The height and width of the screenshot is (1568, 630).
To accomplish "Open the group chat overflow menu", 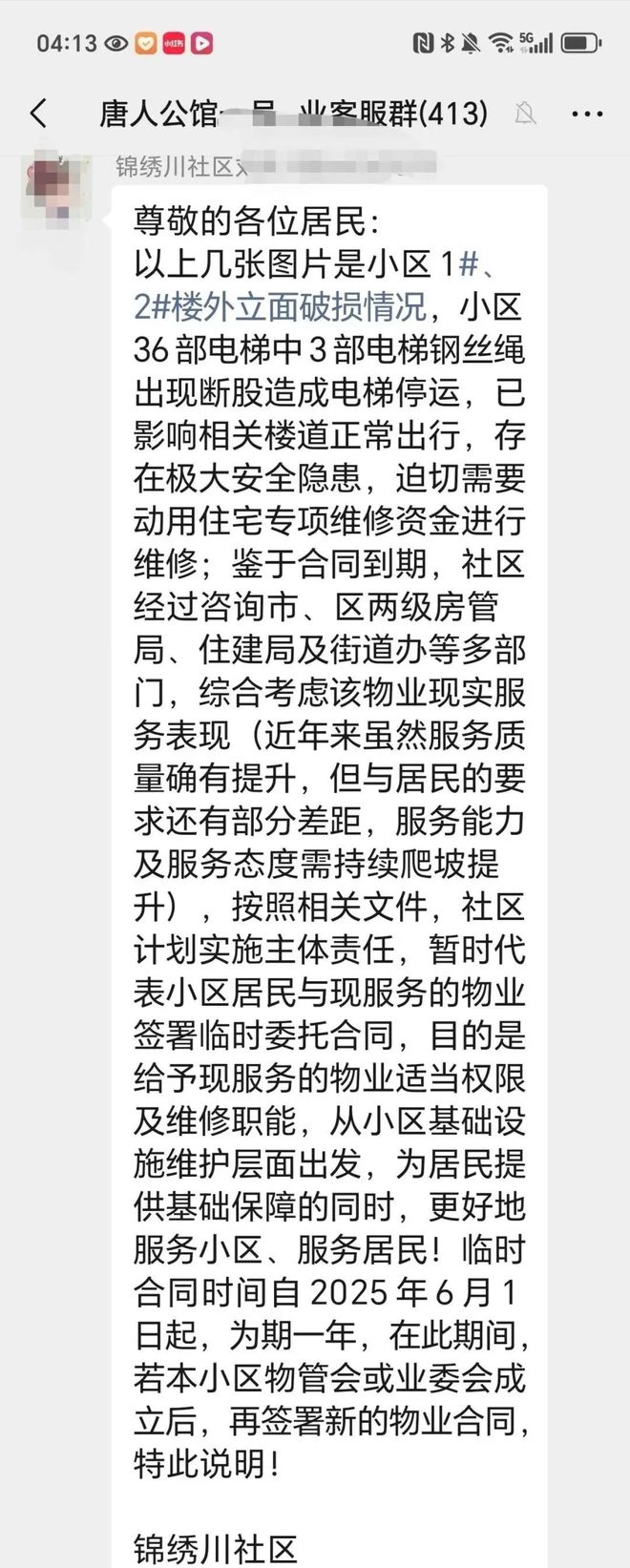I will pyautogui.click(x=586, y=115).
